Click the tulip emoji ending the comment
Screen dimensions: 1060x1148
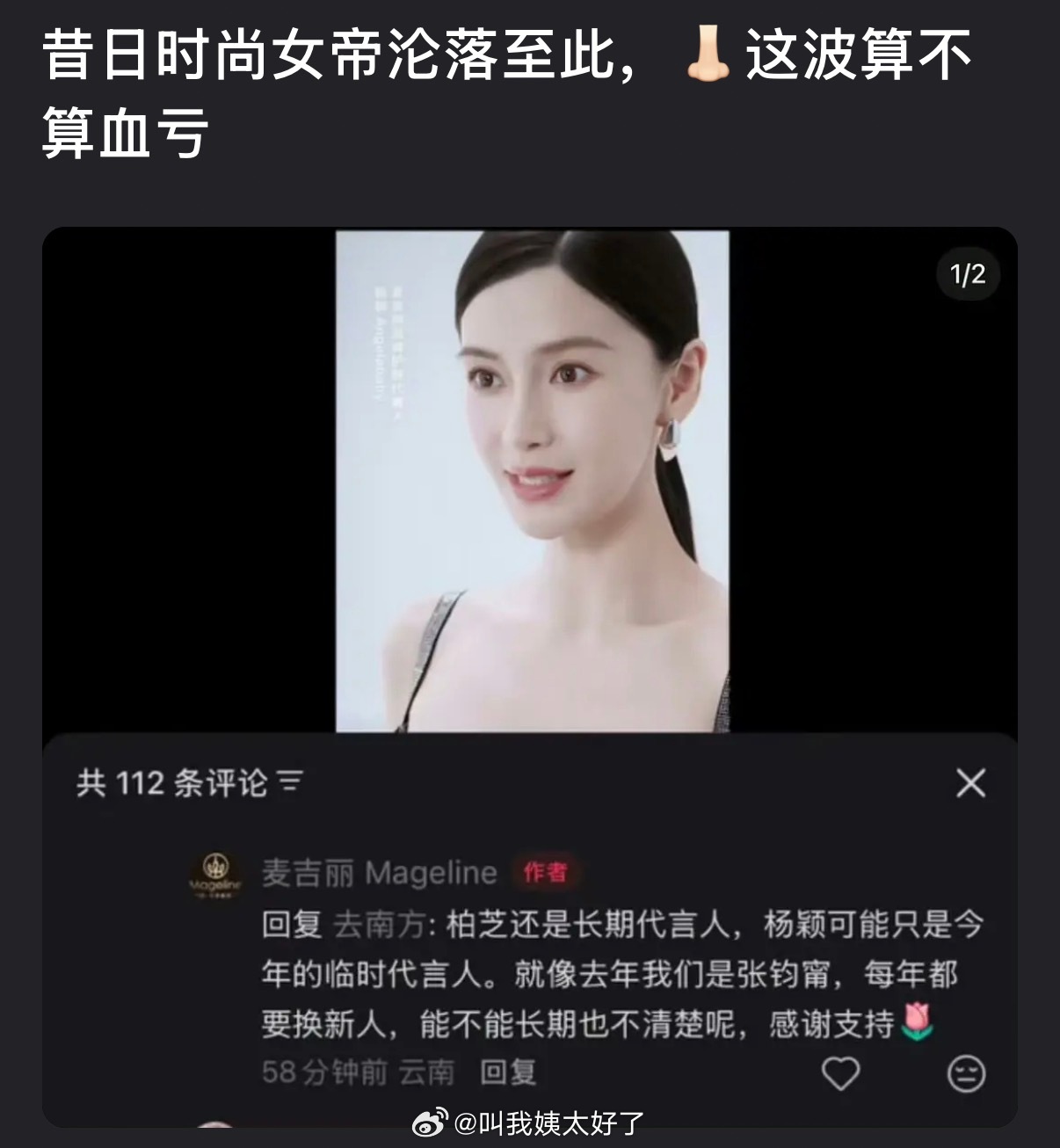pos(918,1023)
